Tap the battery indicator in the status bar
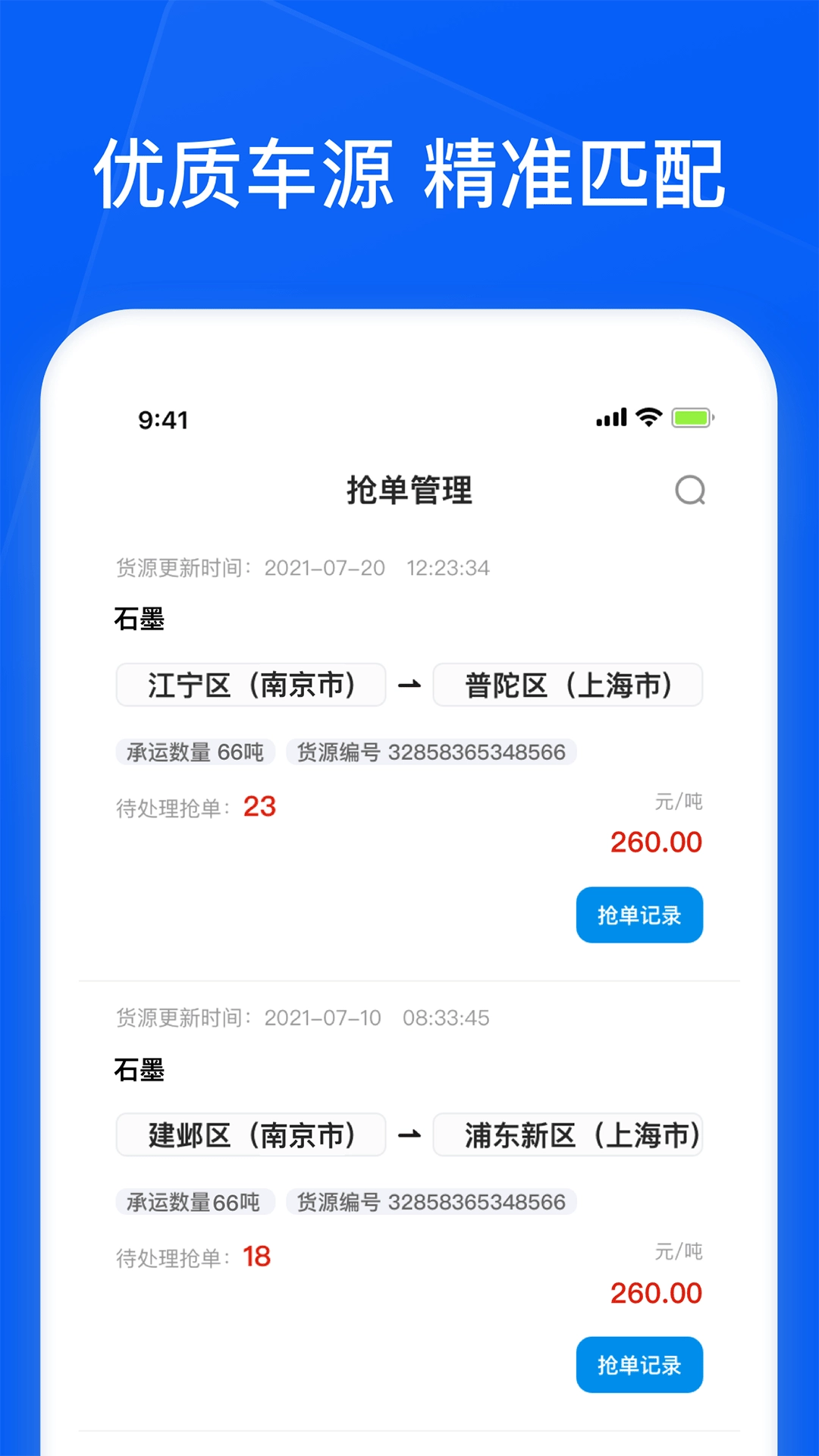This screenshot has height=1456, width=819. click(x=692, y=416)
